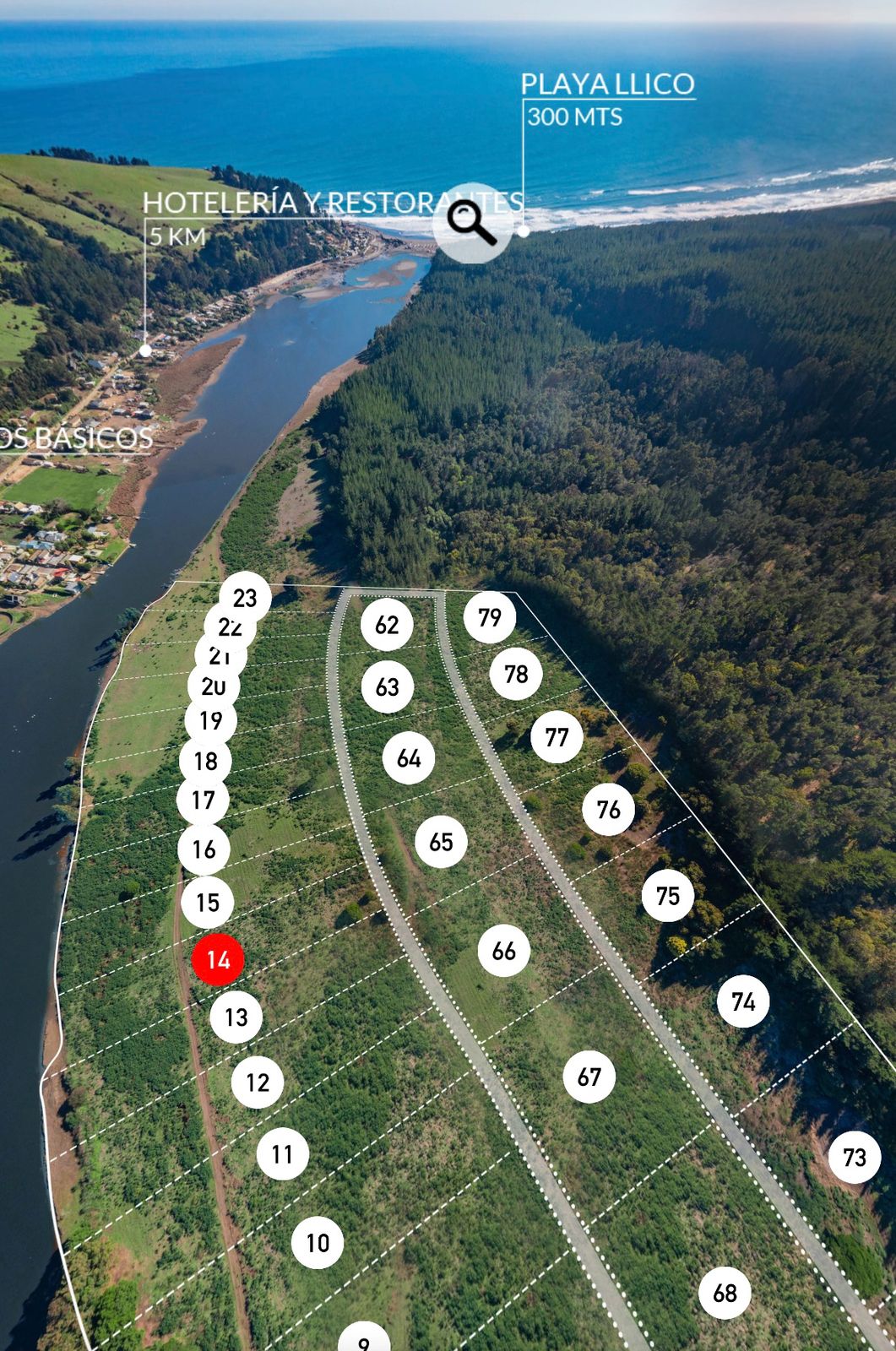Viewport: 896px width, 1351px height.
Task: Open lot 11 marker
Action: pos(282,1153)
